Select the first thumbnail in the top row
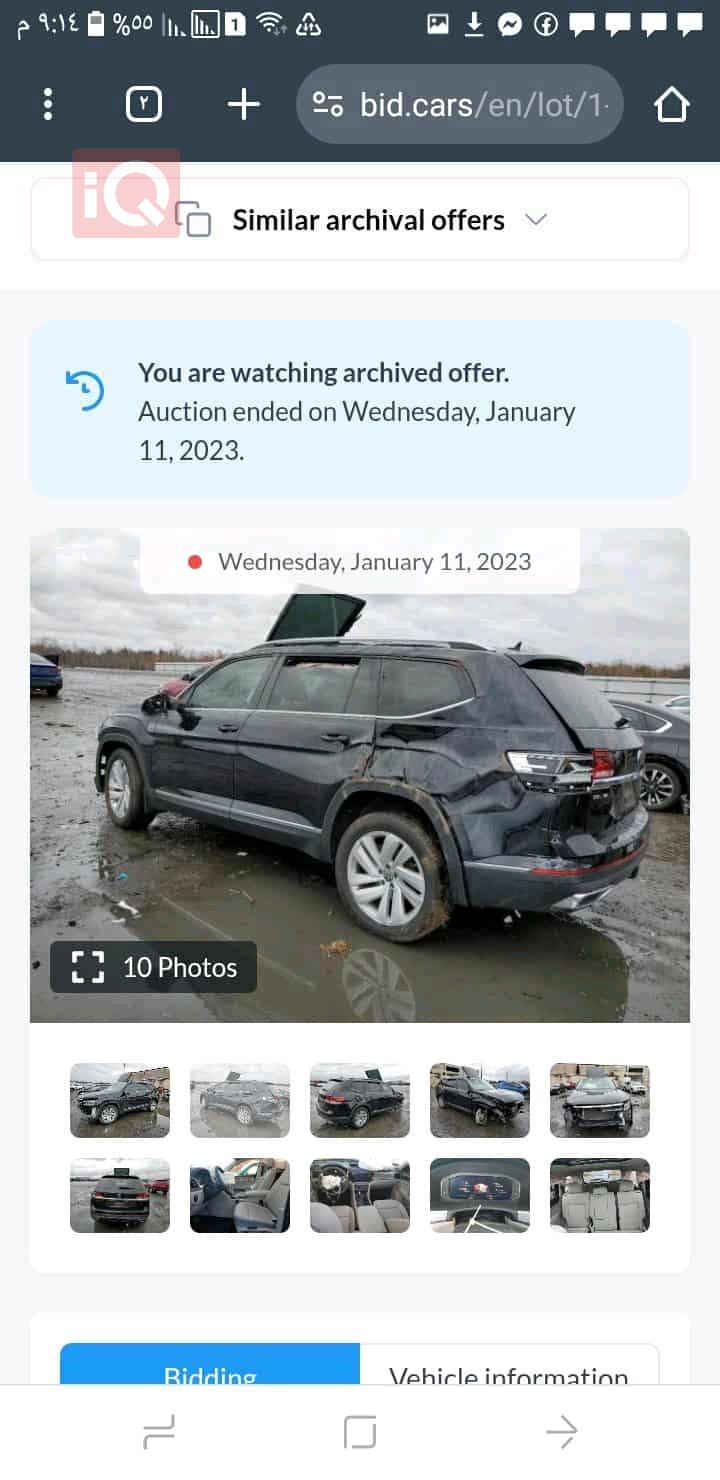This screenshot has width=720, height=1480. click(x=120, y=1100)
